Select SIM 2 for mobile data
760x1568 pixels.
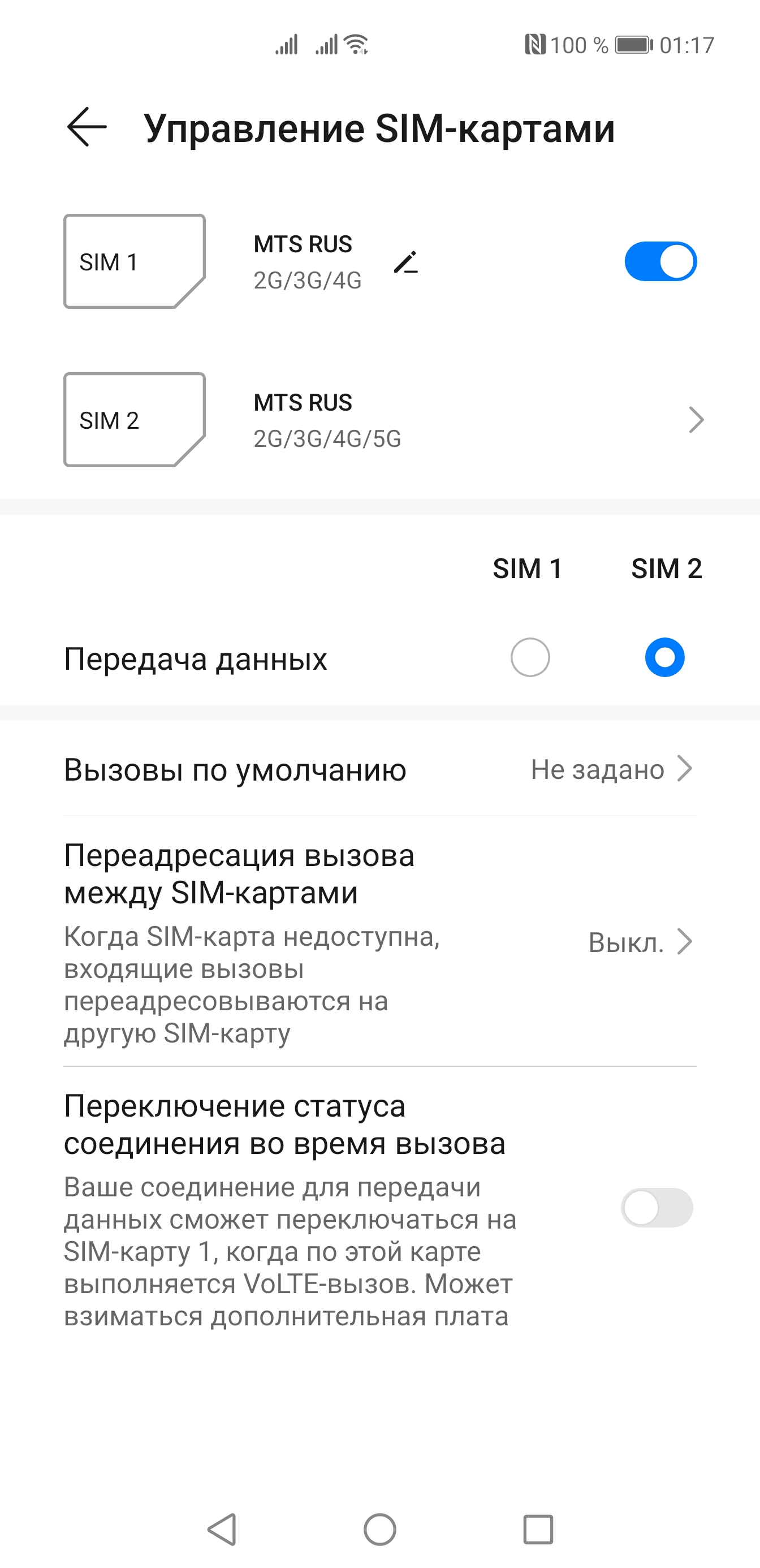(x=664, y=657)
